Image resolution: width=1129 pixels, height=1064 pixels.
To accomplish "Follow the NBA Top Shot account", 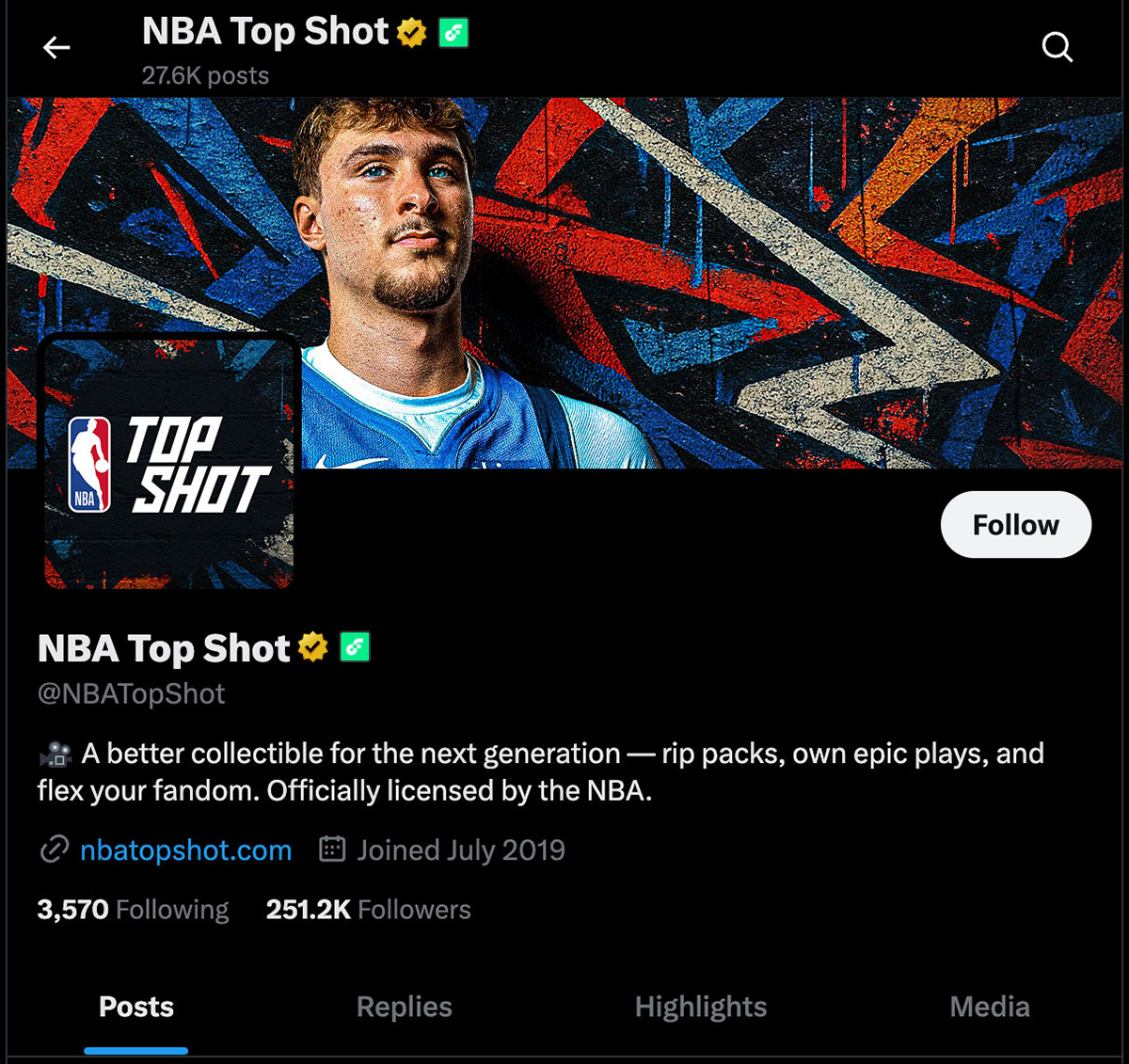I will coord(1016,524).
